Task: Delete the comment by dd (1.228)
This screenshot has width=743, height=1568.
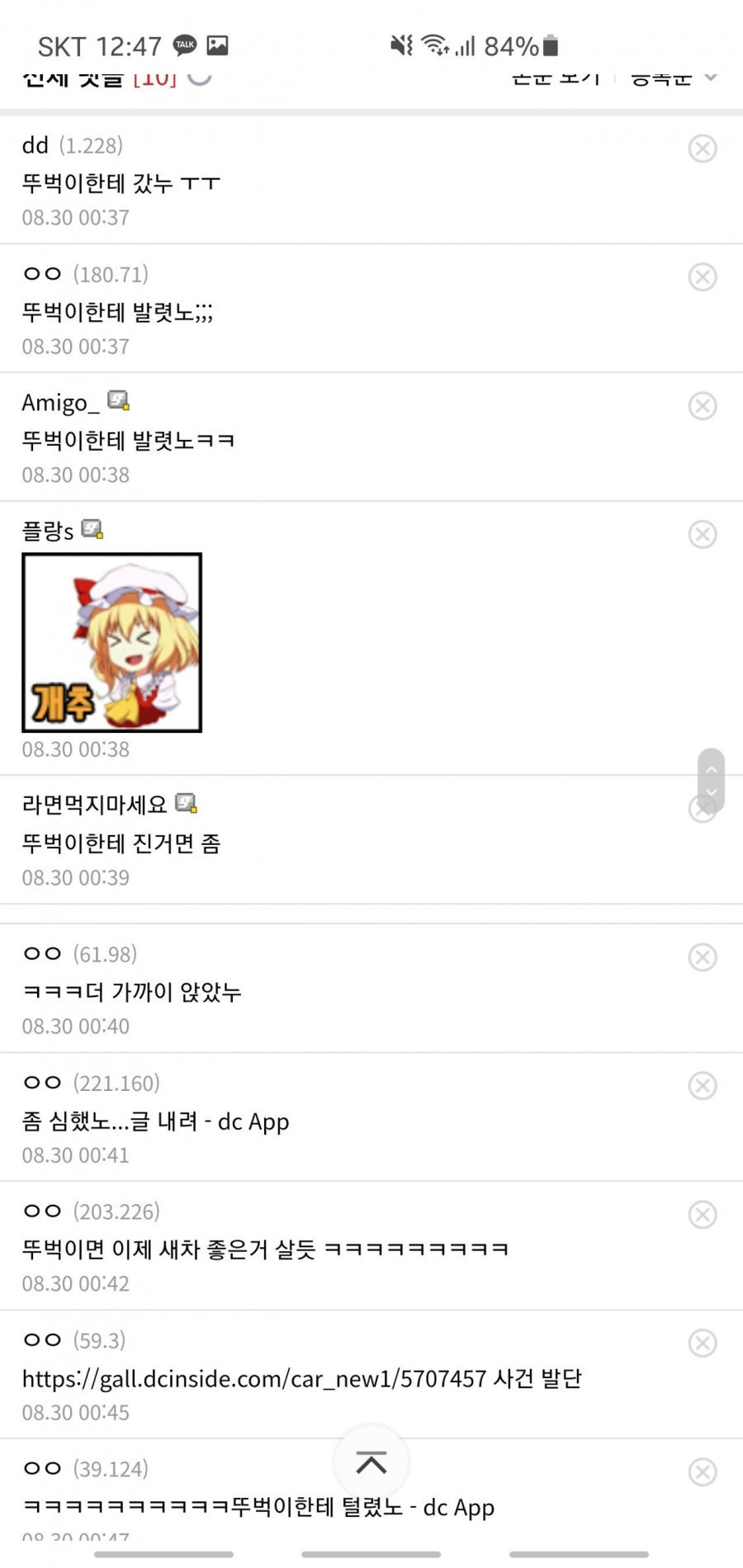Action: 702,149
